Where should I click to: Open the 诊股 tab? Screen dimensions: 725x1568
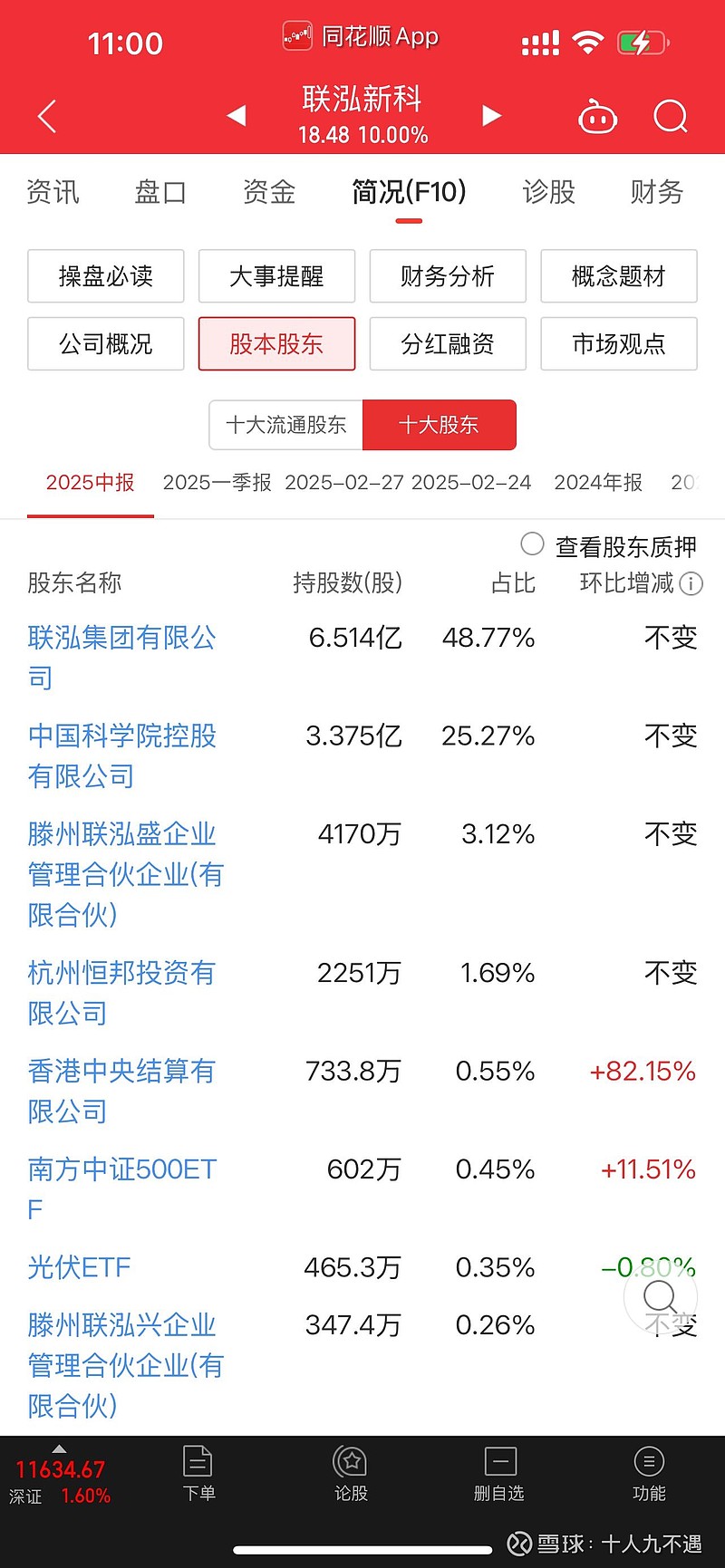[x=549, y=192]
